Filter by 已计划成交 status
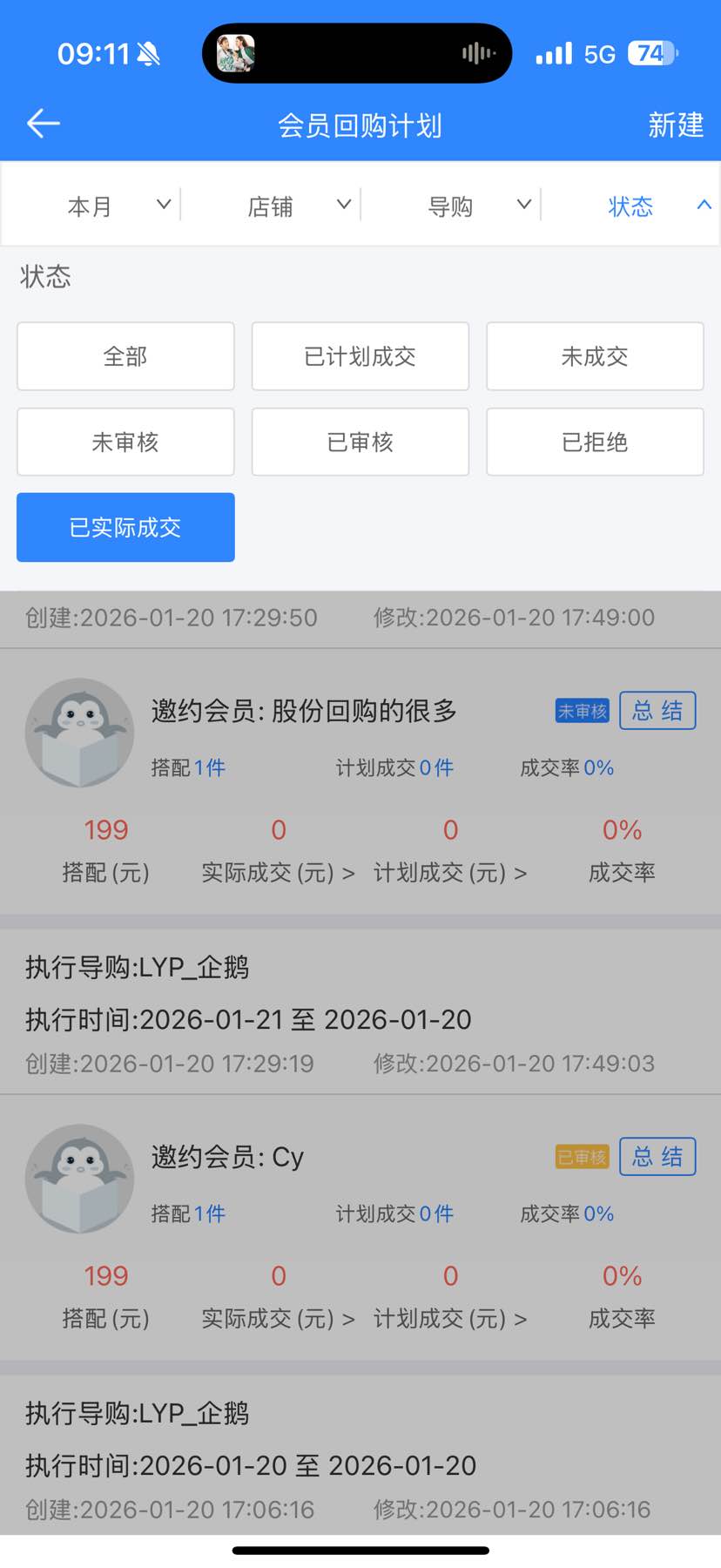The height and width of the screenshot is (1568, 721). point(360,356)
